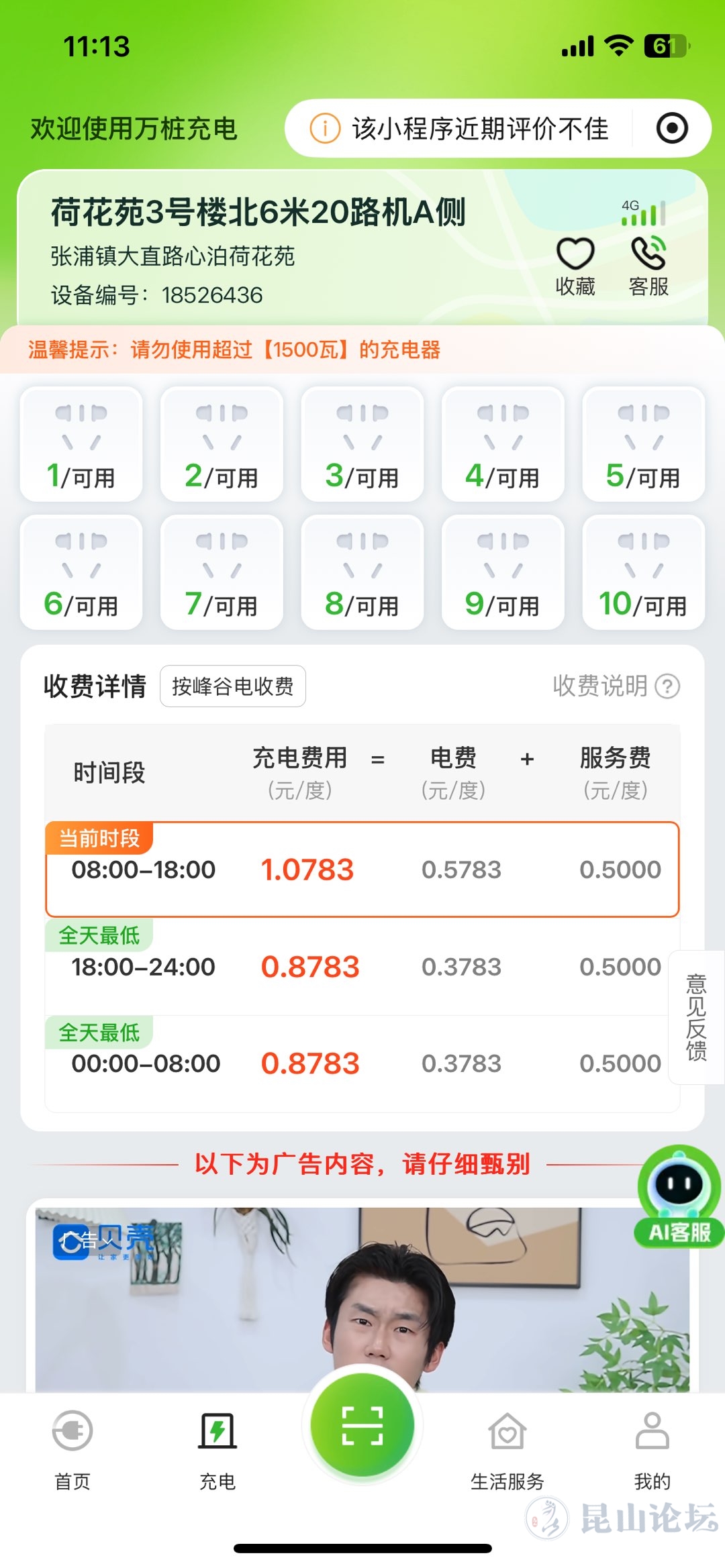Screen dimensions: 725x1568
Task: View the 该小程序近期评价不佳 notice
Action: [x=460, y=128]
